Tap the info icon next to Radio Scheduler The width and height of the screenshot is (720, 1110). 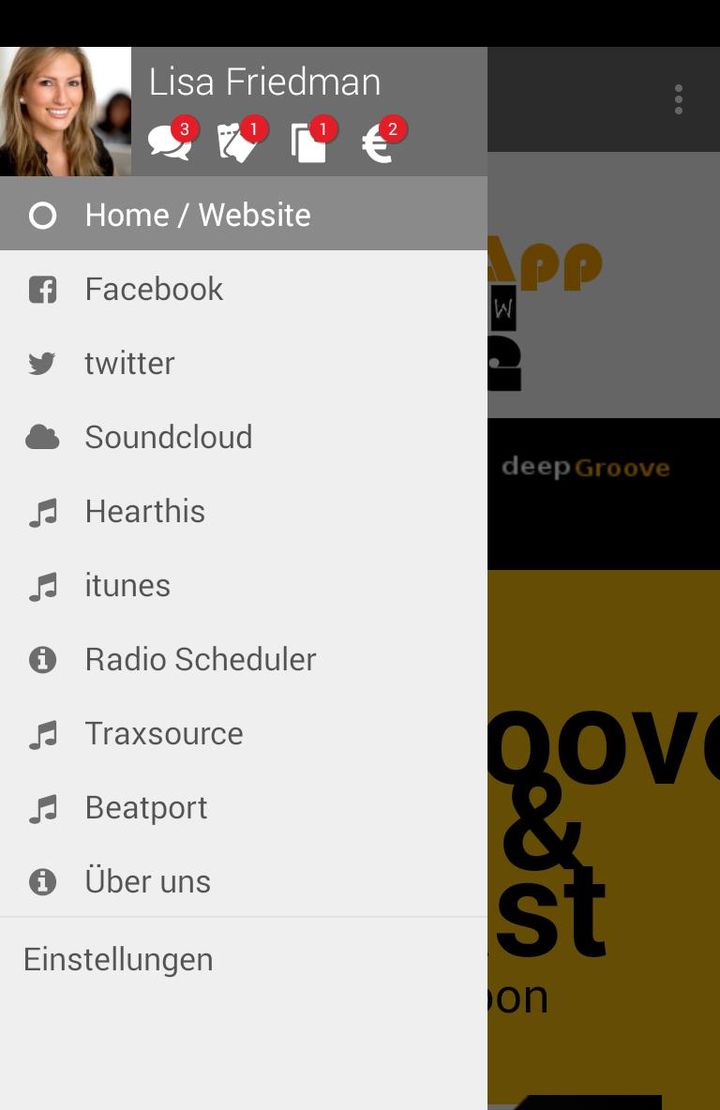point(42,659)
